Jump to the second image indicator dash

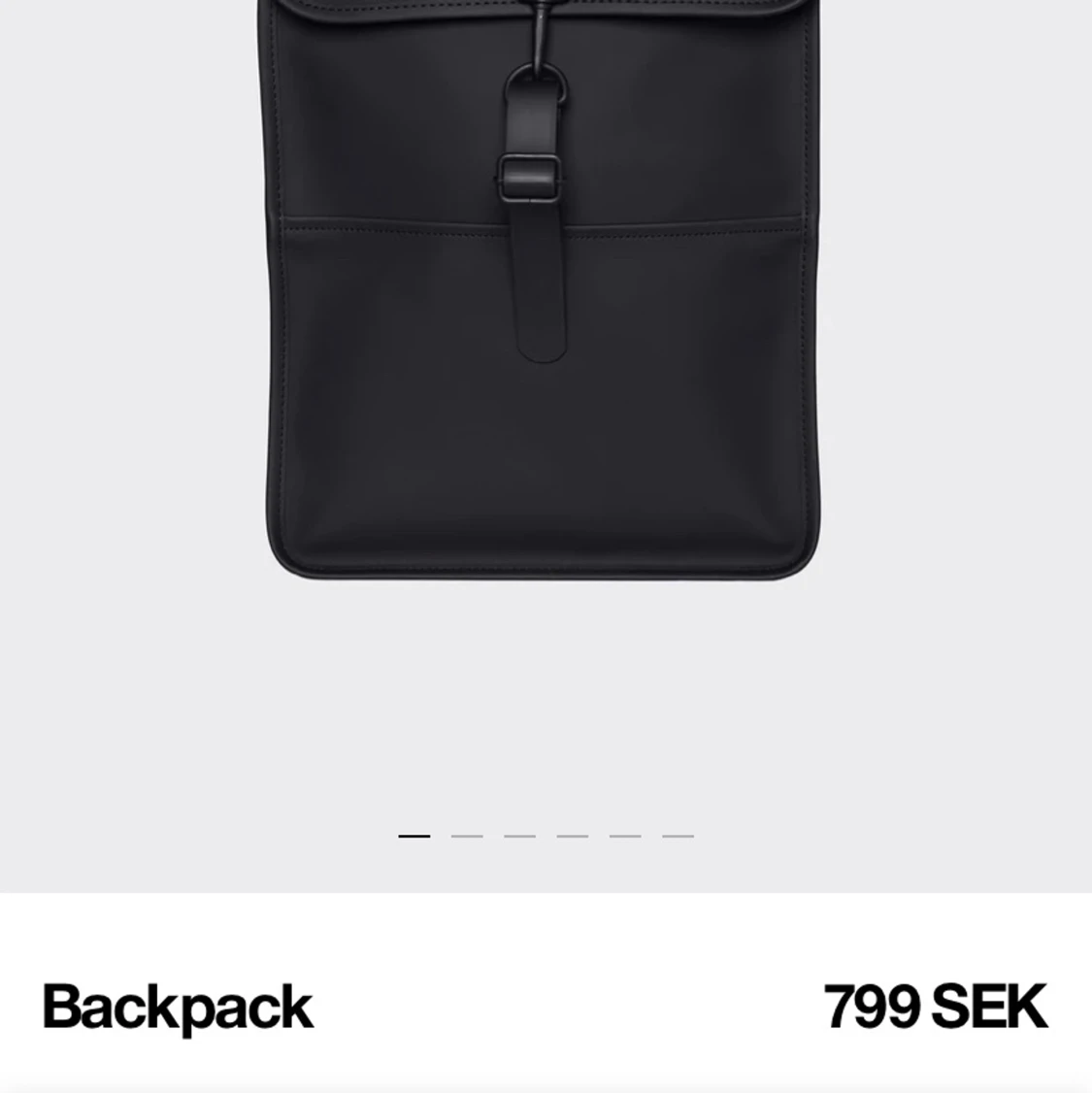coord(467,836)
